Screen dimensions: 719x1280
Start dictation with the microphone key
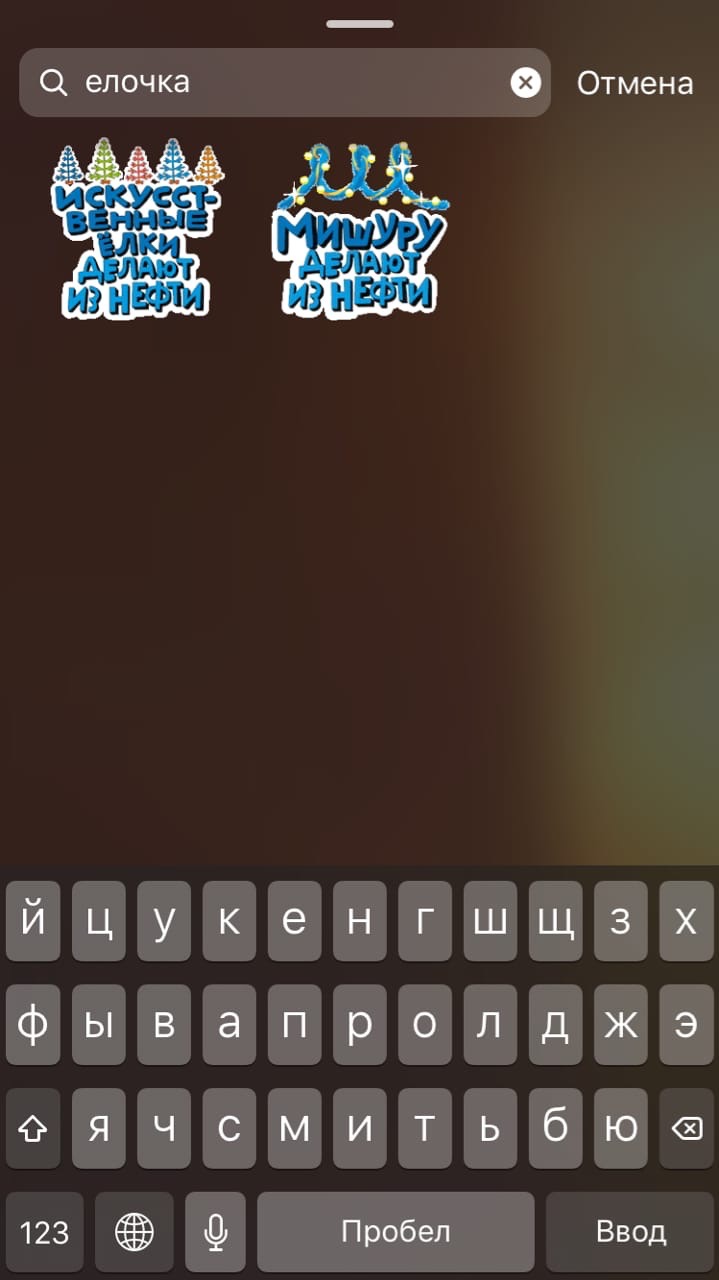click(x=215, y=1232)
